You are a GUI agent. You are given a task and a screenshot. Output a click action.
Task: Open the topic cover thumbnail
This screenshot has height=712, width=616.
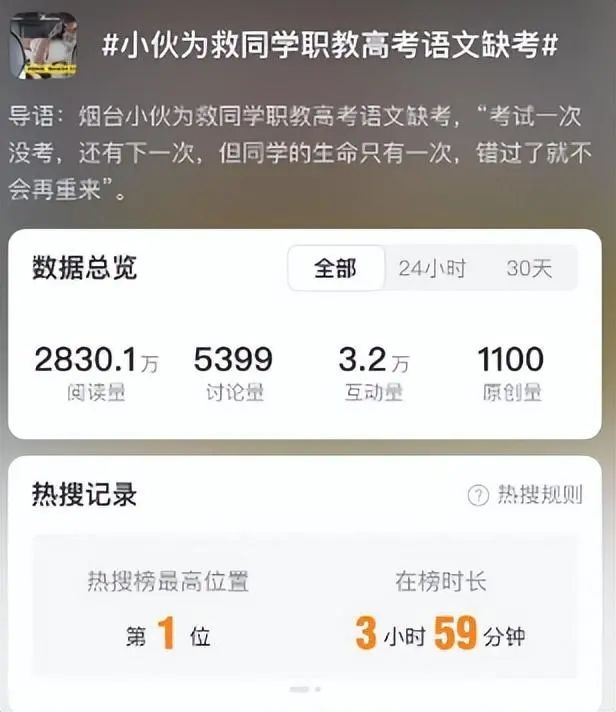(43, 45)
